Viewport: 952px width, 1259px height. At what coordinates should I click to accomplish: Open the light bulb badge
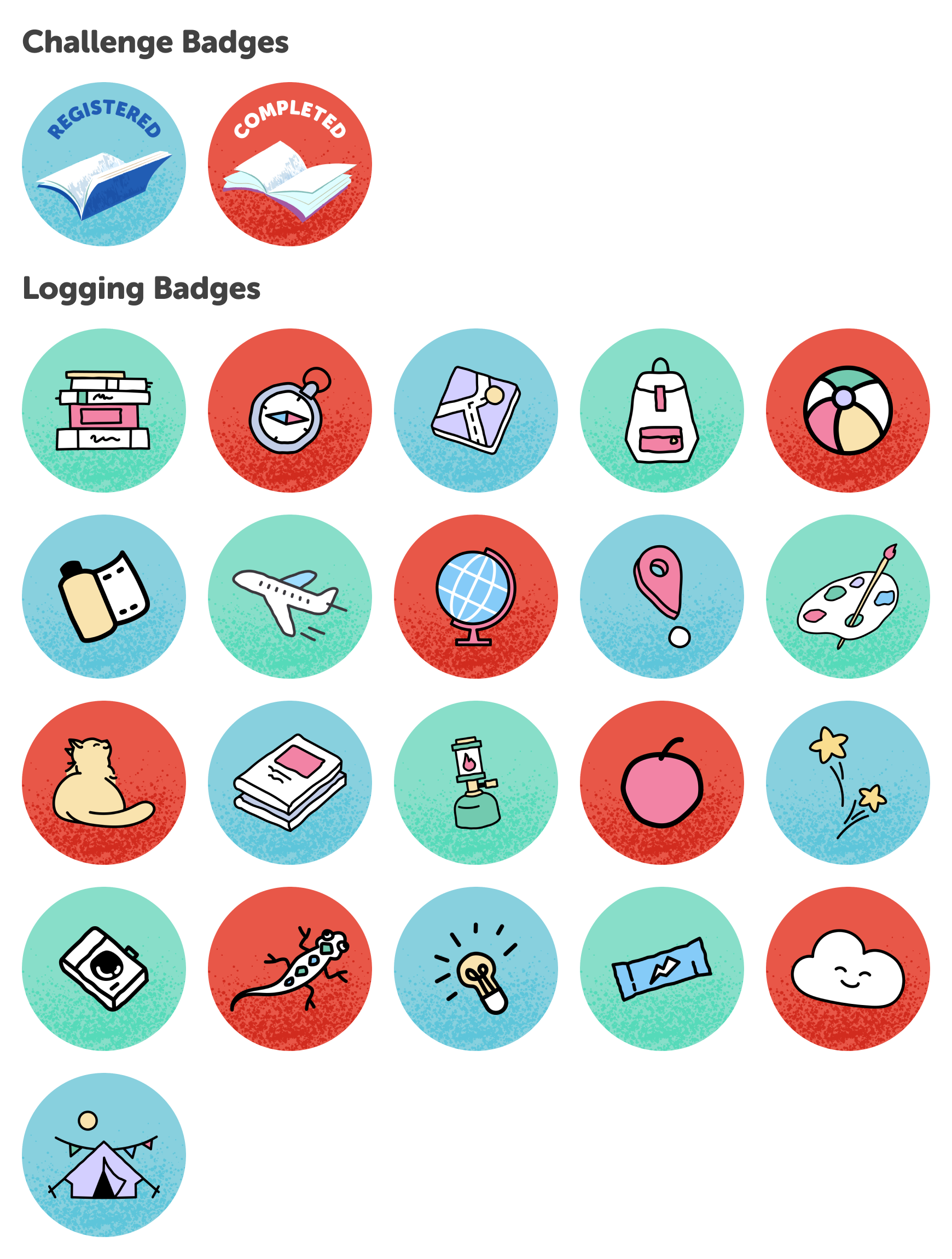coord(475,968)
